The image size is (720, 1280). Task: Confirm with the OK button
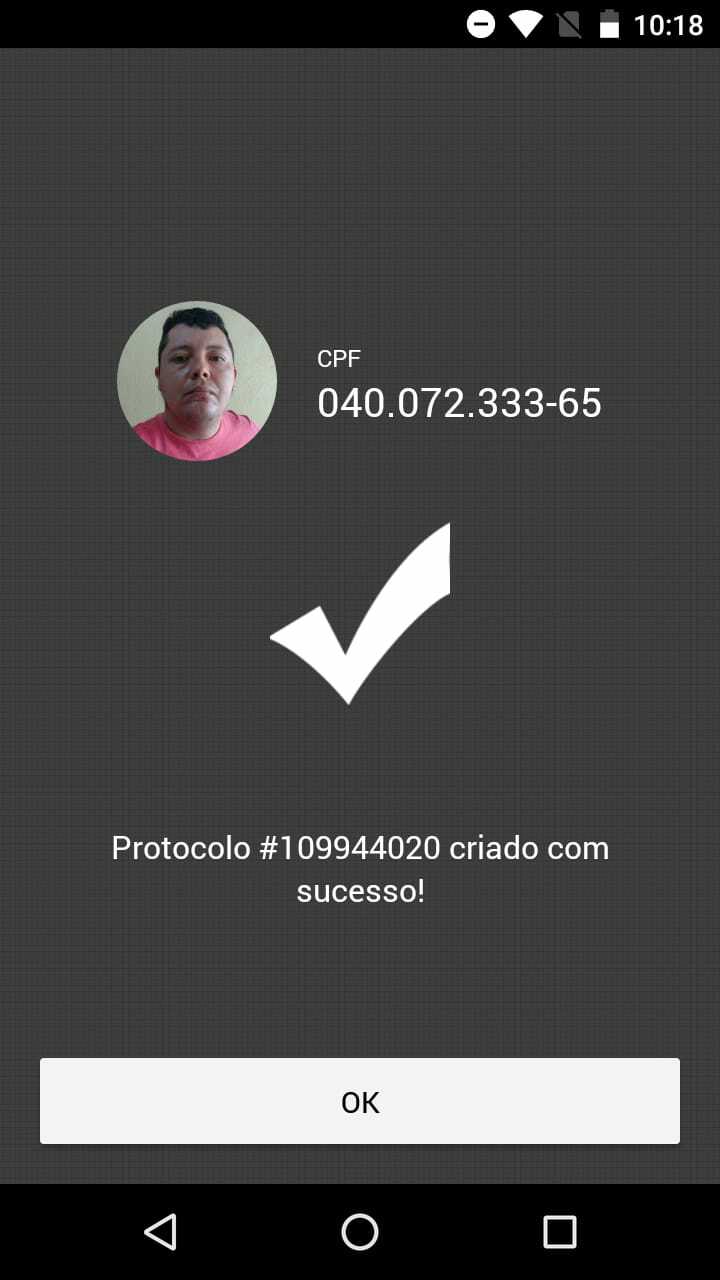coord(360,1101)
